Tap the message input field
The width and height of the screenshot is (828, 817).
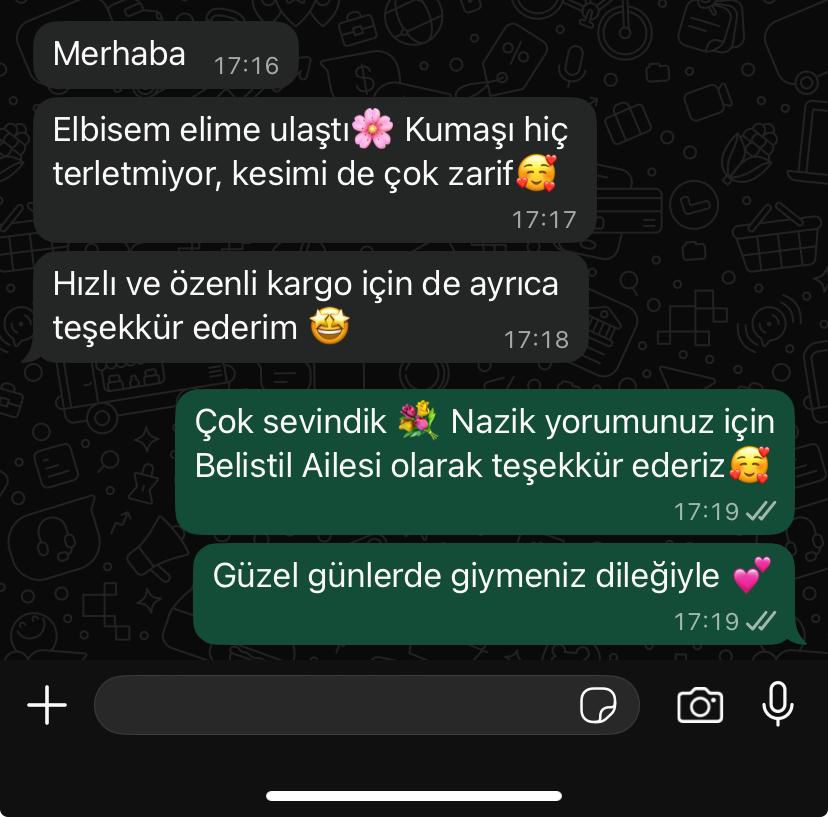330,706
